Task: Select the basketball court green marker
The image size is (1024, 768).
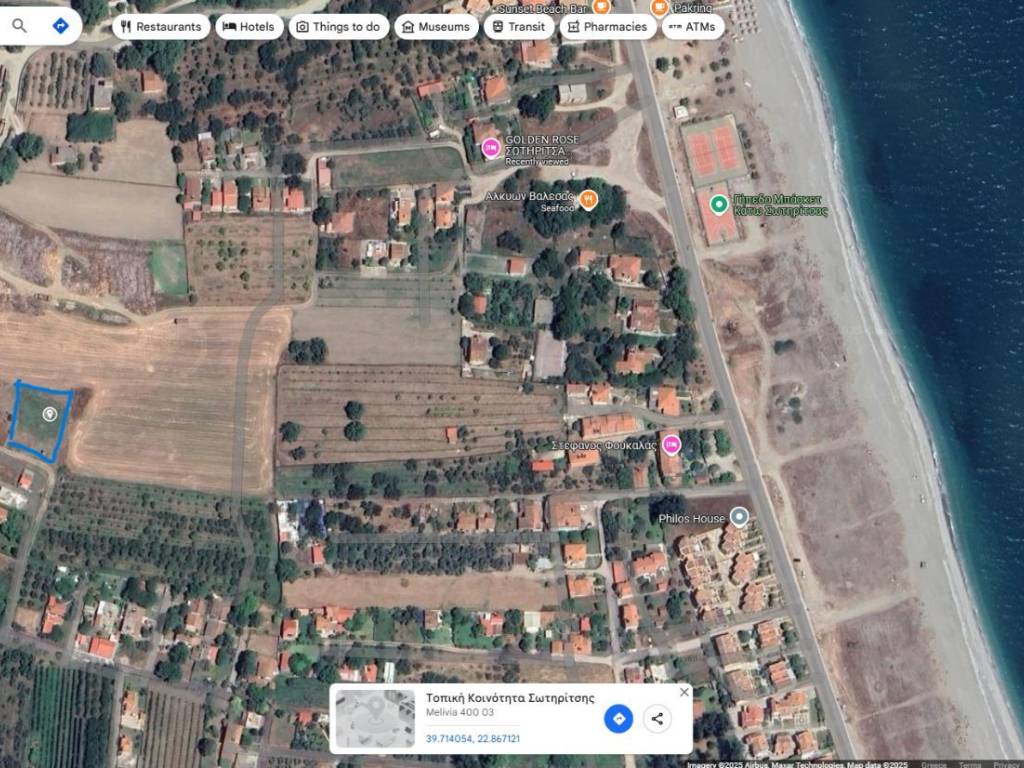Action: [x=718, y=205]
